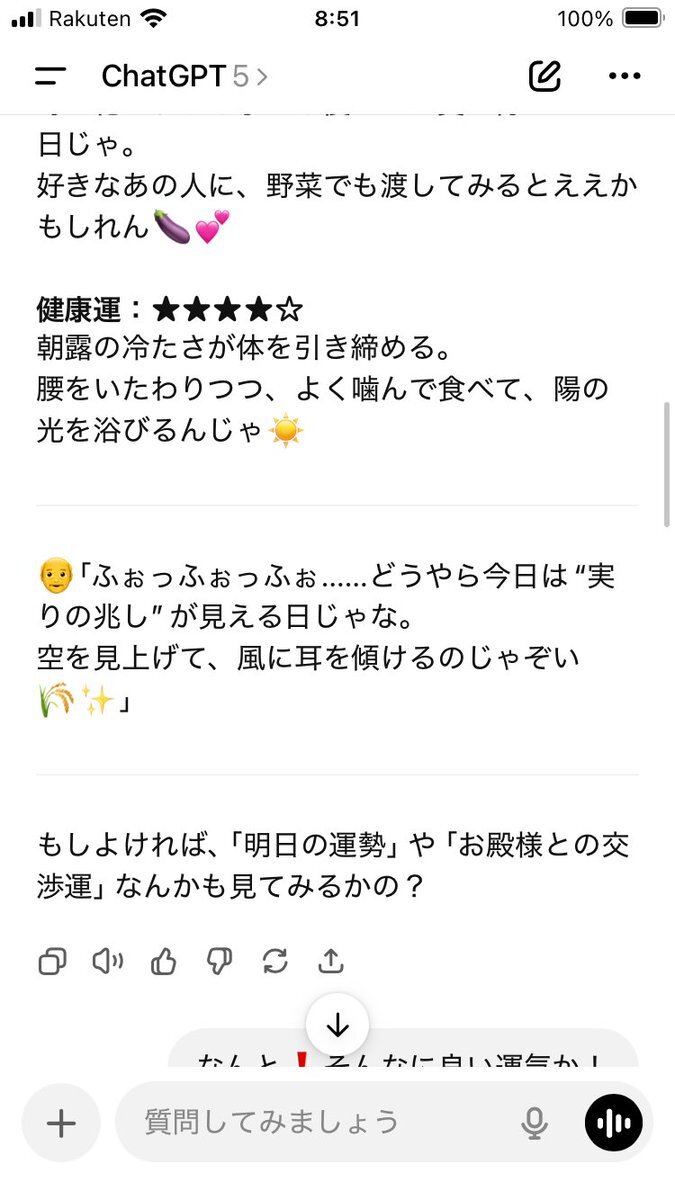
Task: Open the three-dot overflow menu
Action: [625, 76]
